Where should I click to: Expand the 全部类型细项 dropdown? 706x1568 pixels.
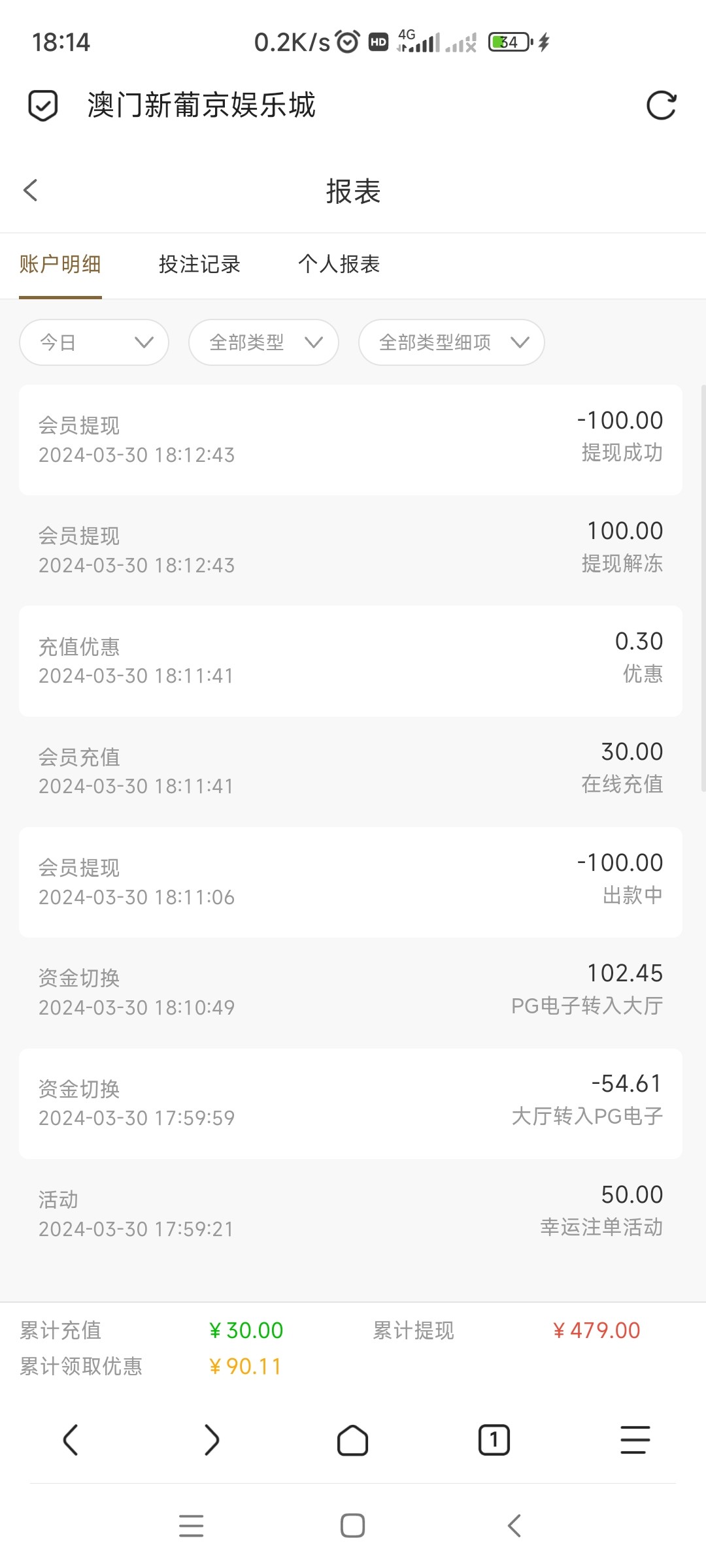point(451,342)
